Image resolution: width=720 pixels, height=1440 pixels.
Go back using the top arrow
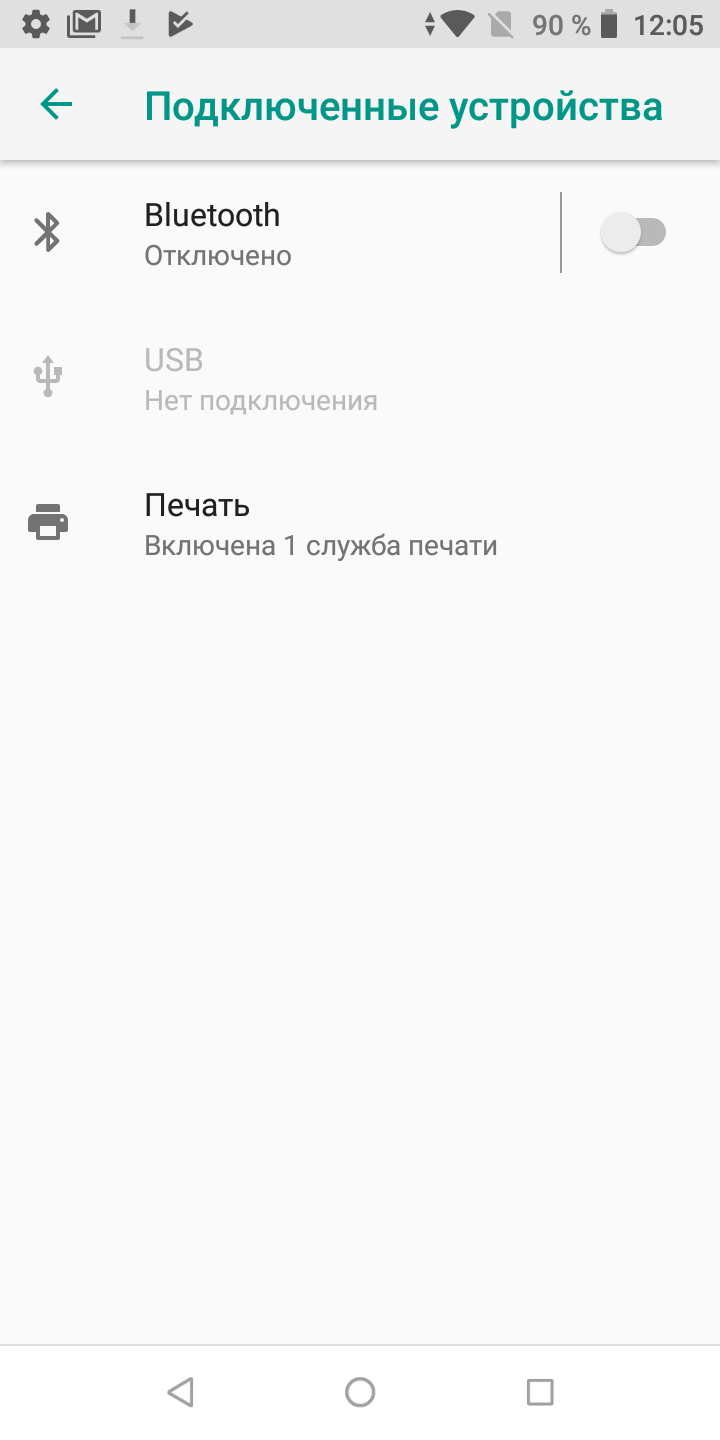(56, 105)
